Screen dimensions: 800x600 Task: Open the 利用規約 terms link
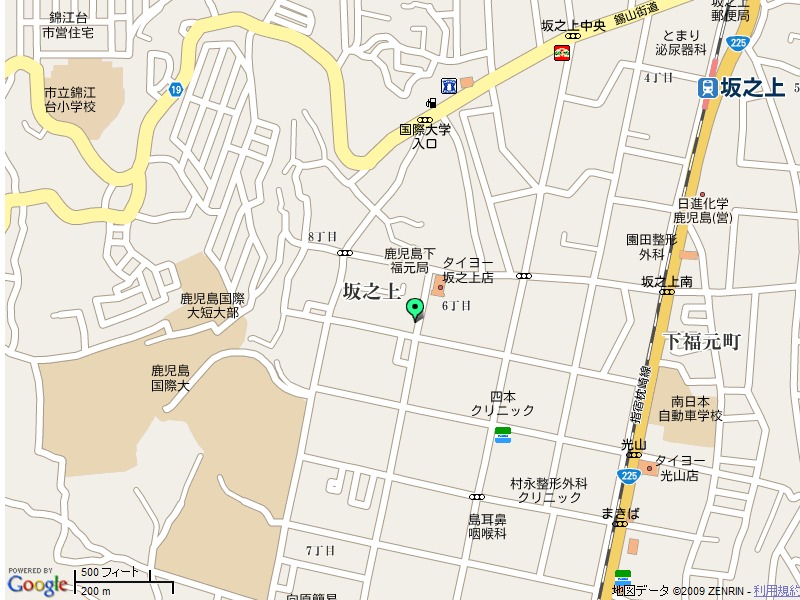tap(776, 591)
